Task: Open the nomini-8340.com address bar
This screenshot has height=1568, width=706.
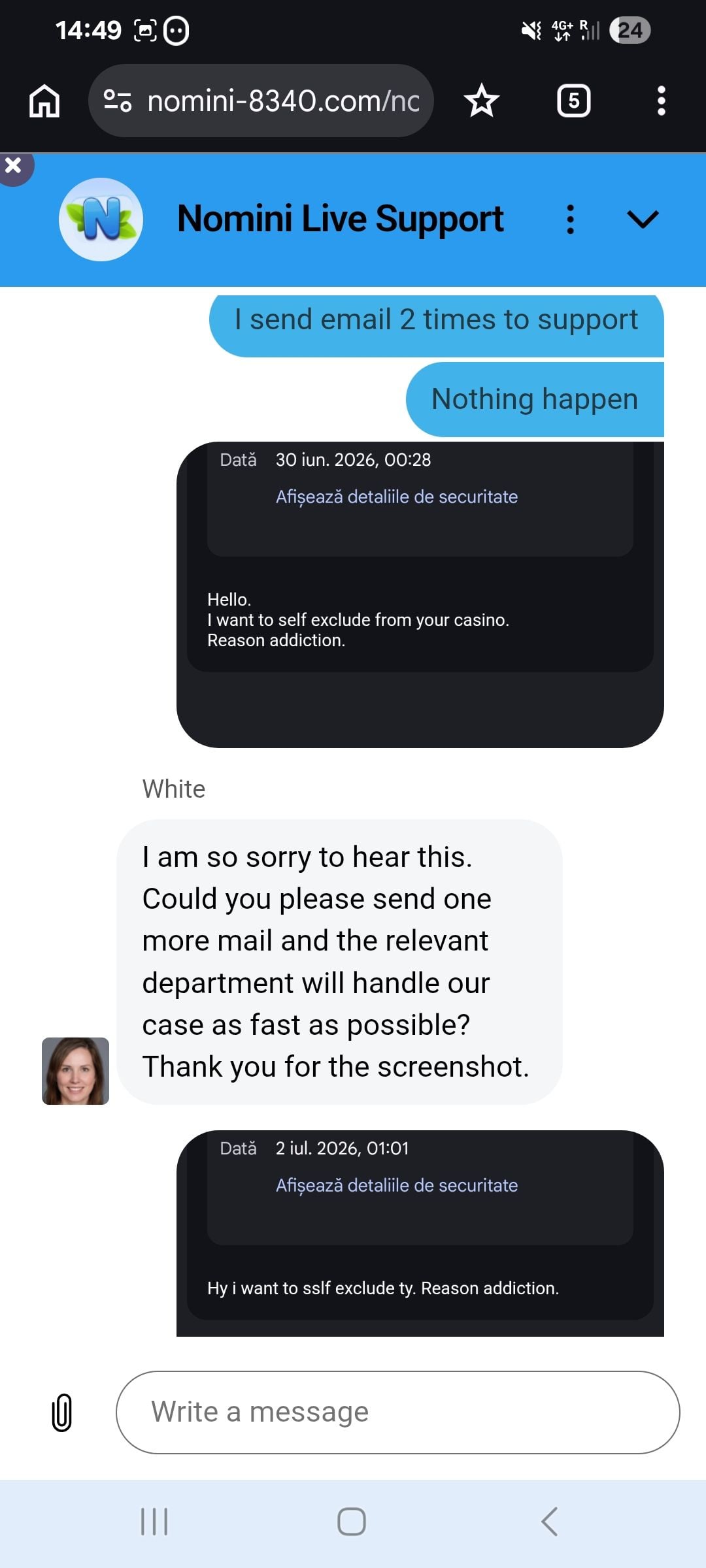Action: click(261, 101)
